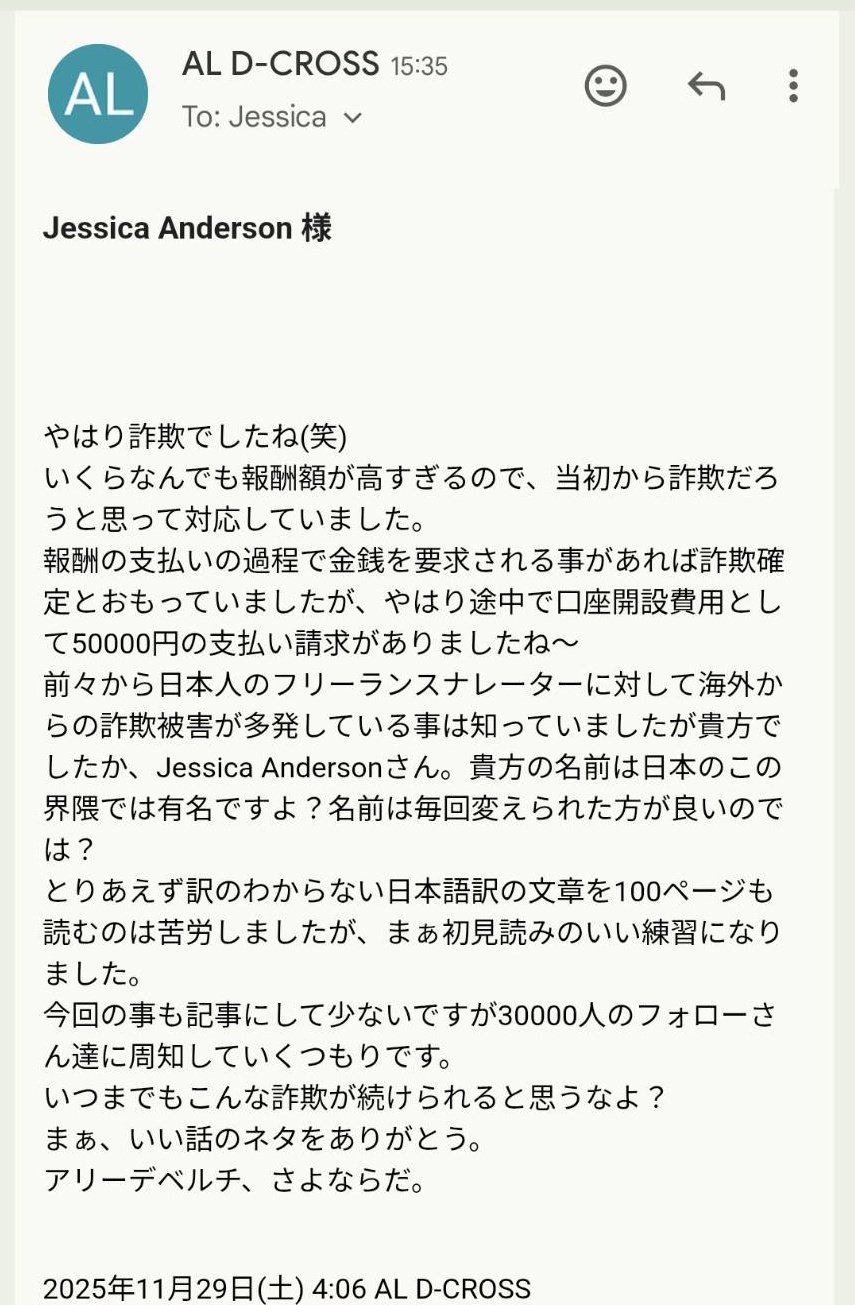The width and height of the screenshot is (855, 1305).
Task: Expand recipient details beside "To: Jessica"
Action: (350, 118)
